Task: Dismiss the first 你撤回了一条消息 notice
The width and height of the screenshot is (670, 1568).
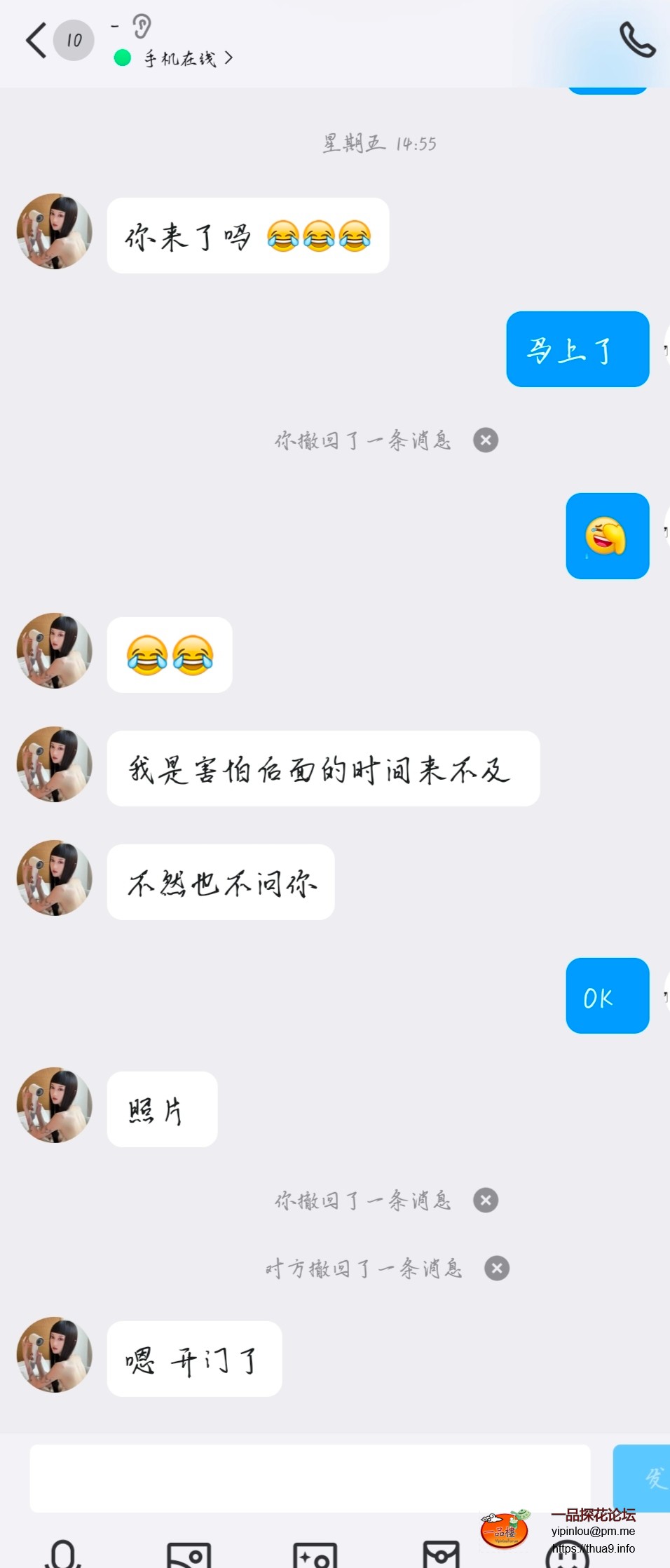Action: click(486, 440)
